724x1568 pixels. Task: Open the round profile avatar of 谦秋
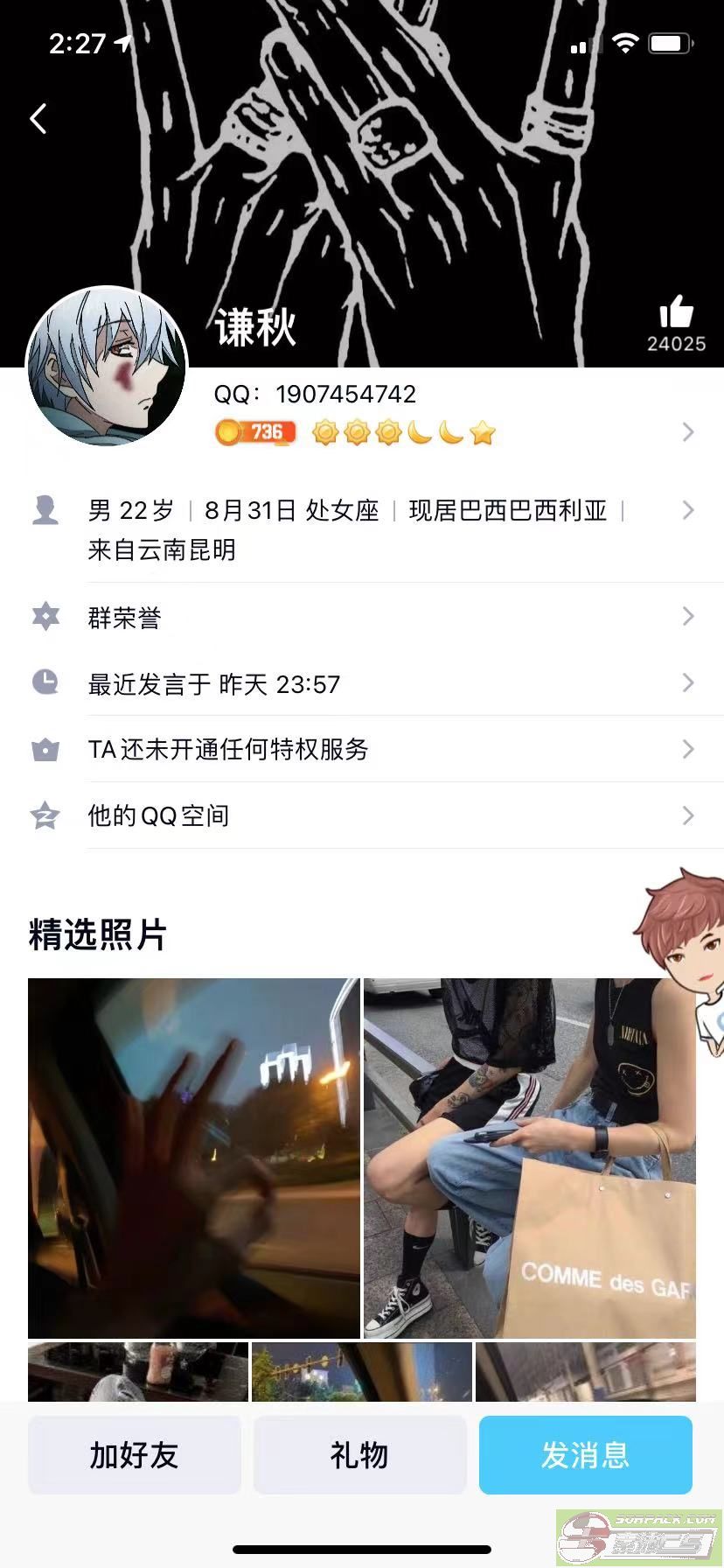click(x=107, y=367)
